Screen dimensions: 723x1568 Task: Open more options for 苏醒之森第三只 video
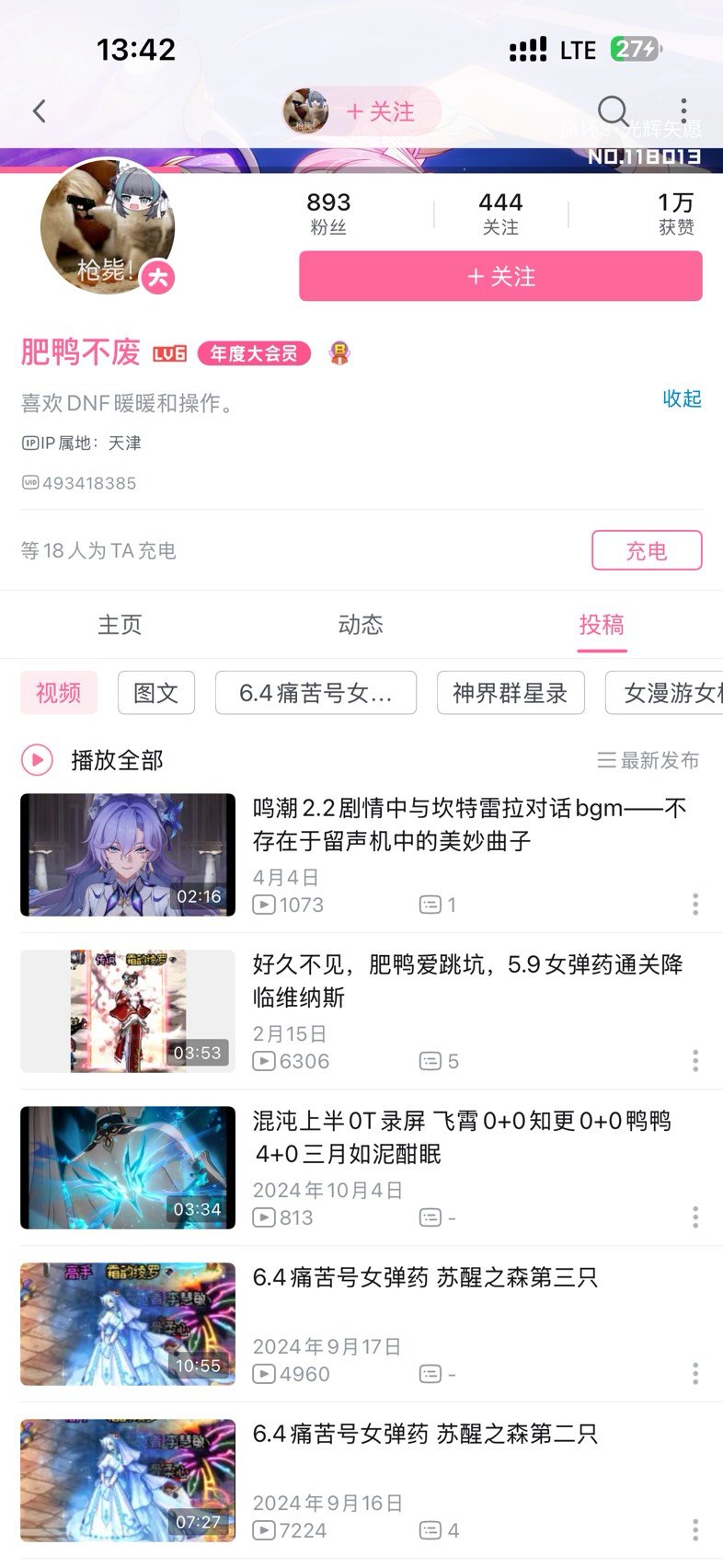(x=695, y=1374)
